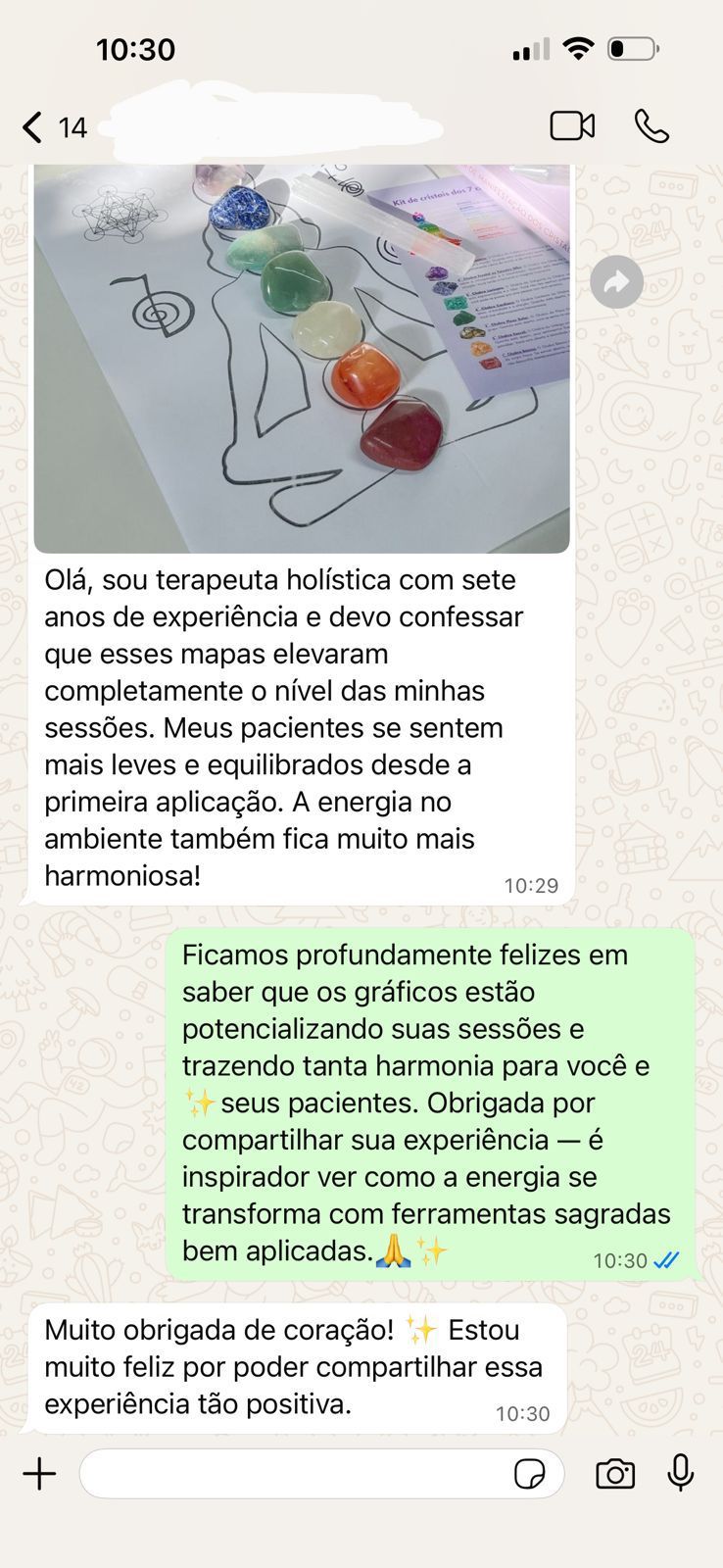
Task: Open the camera to take a photo
Action: coord(615,1474)
